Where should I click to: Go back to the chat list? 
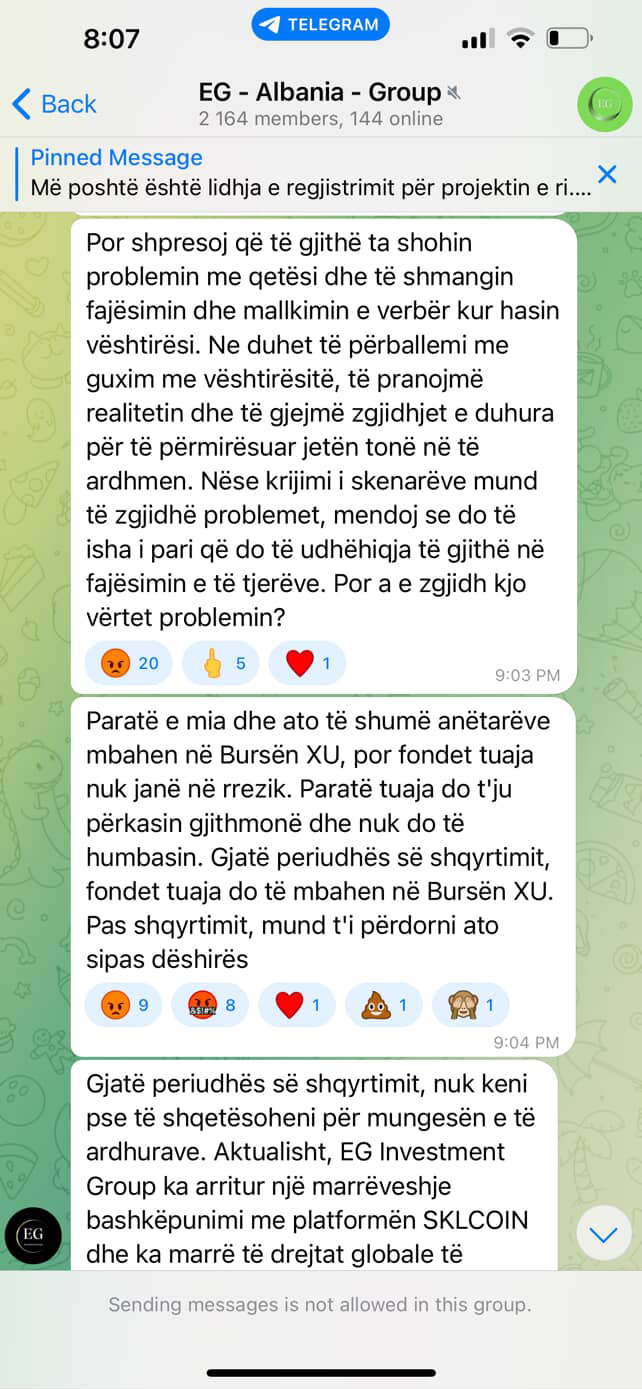point(54,104)
